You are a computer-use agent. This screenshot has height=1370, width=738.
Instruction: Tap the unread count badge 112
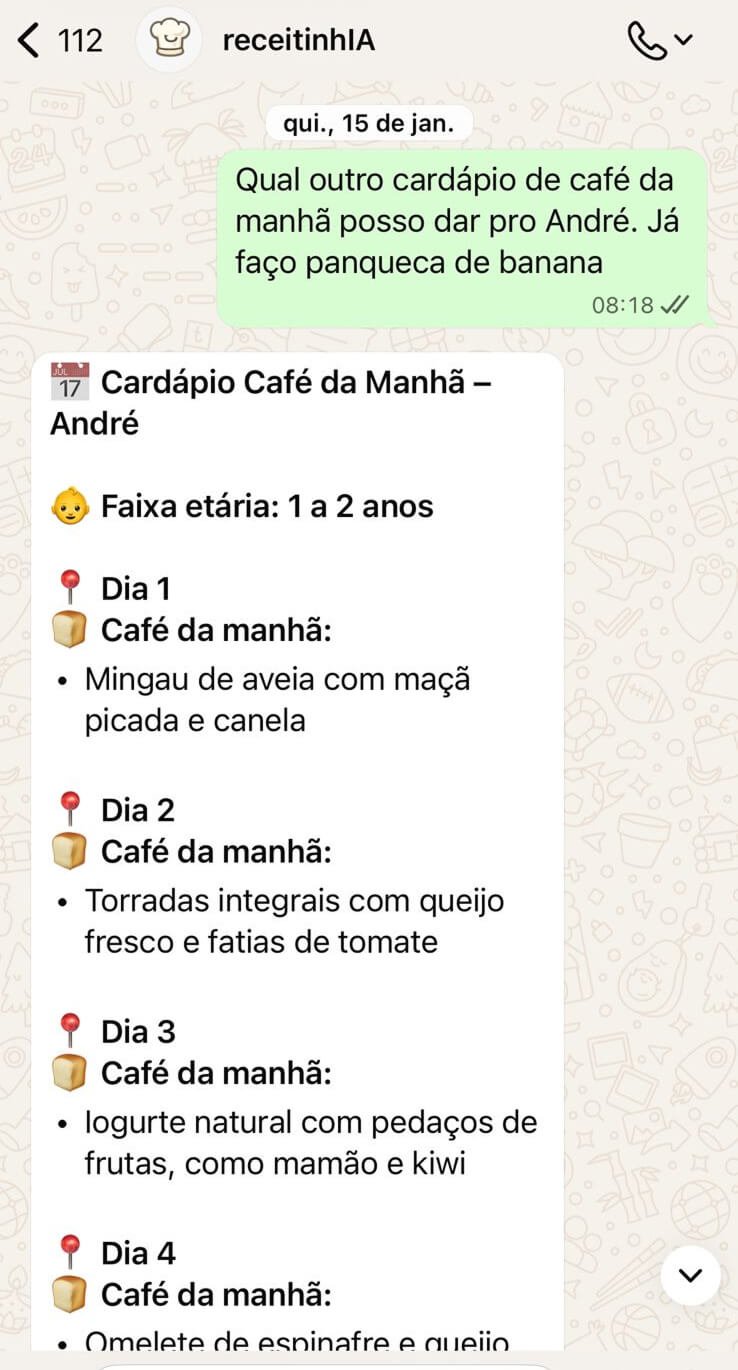(82, 40)
